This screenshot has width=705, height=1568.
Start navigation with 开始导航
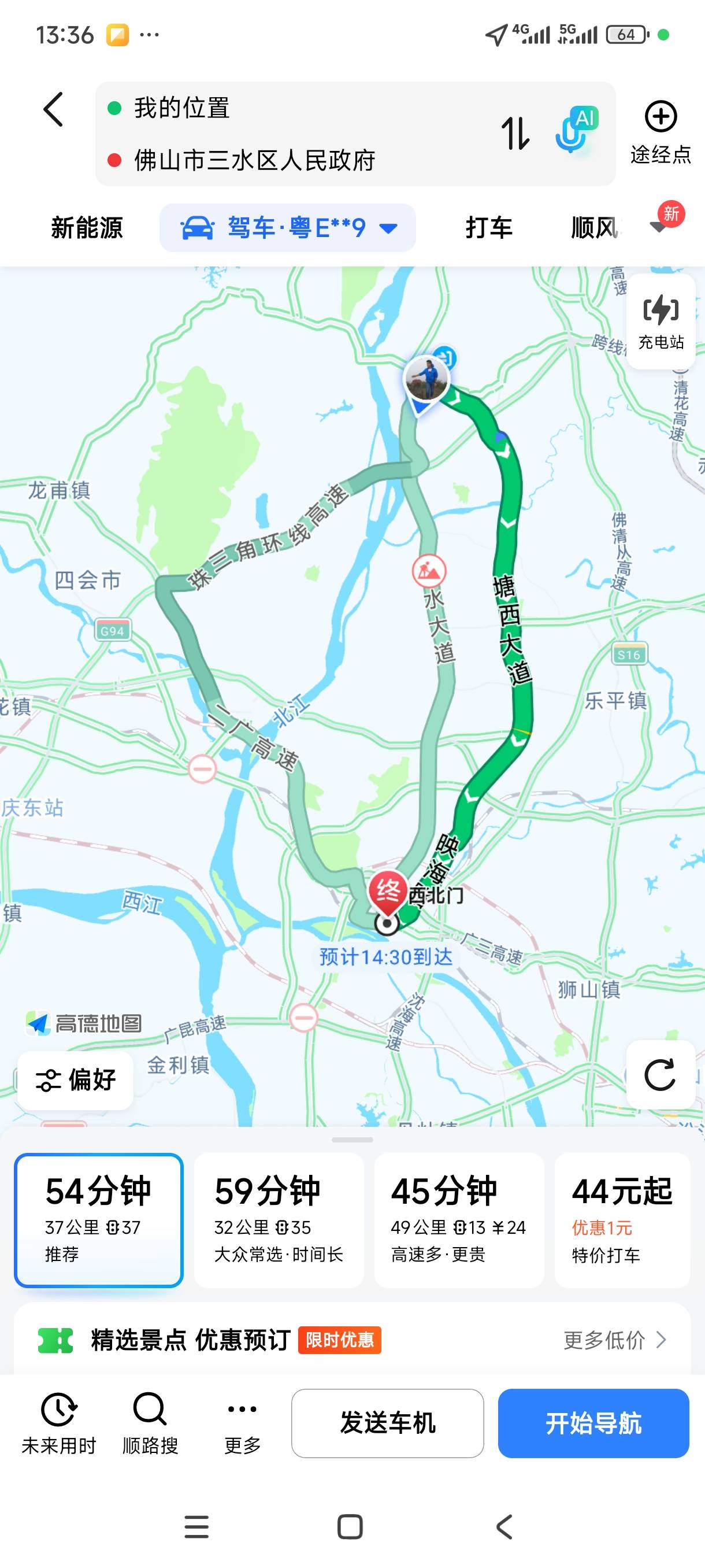(593, 1423)
